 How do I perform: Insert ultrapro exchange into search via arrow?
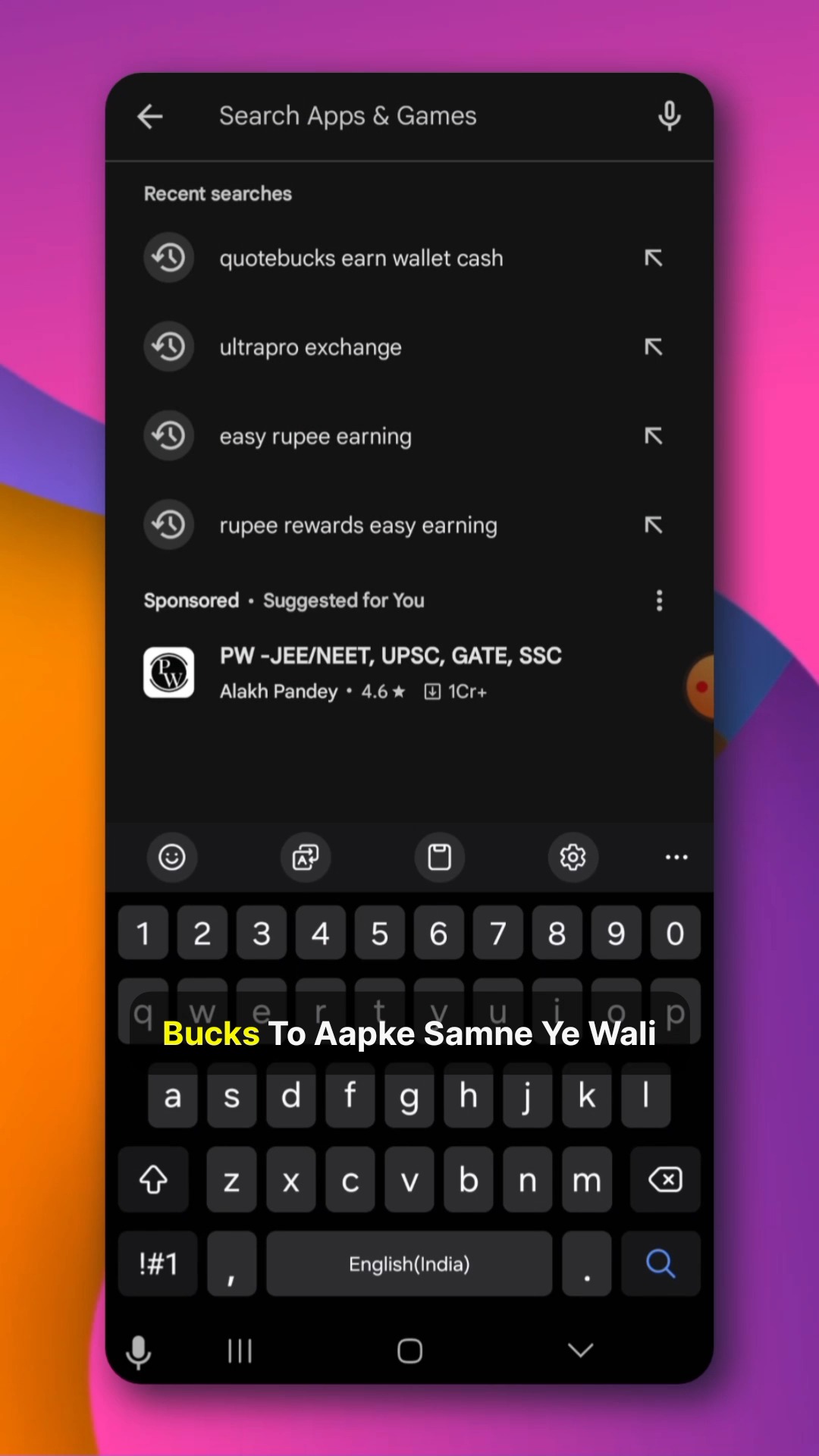(653, 347)
